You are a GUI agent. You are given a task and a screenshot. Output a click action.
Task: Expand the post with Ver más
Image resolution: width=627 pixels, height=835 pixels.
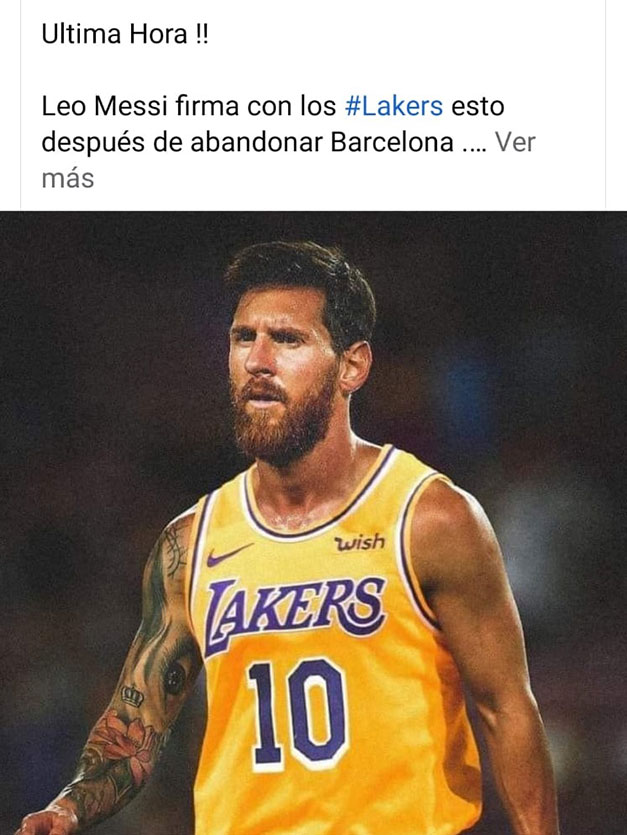[x=515, y=143]
